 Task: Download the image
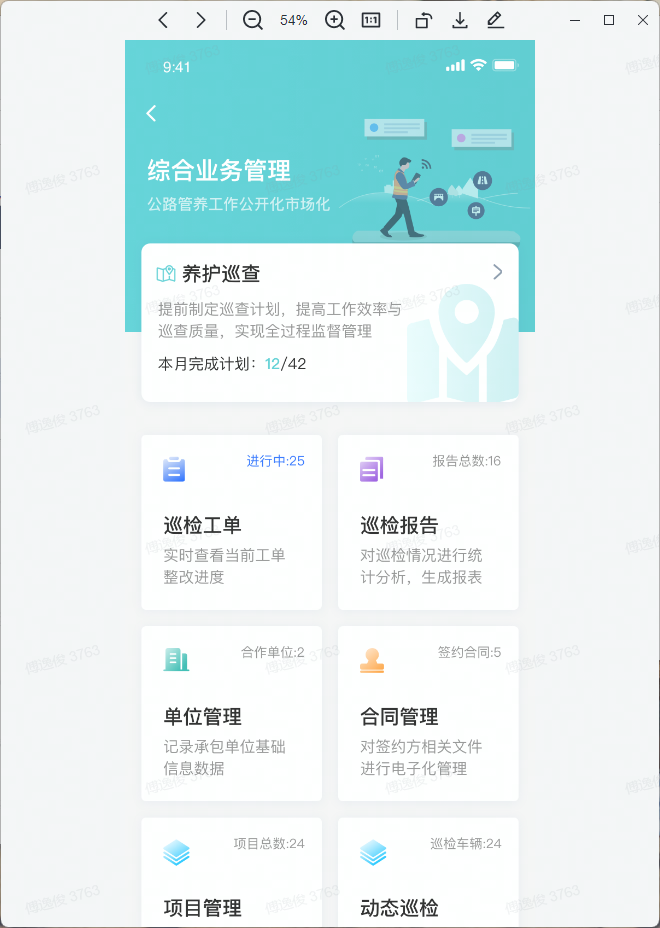coord(460,20)
